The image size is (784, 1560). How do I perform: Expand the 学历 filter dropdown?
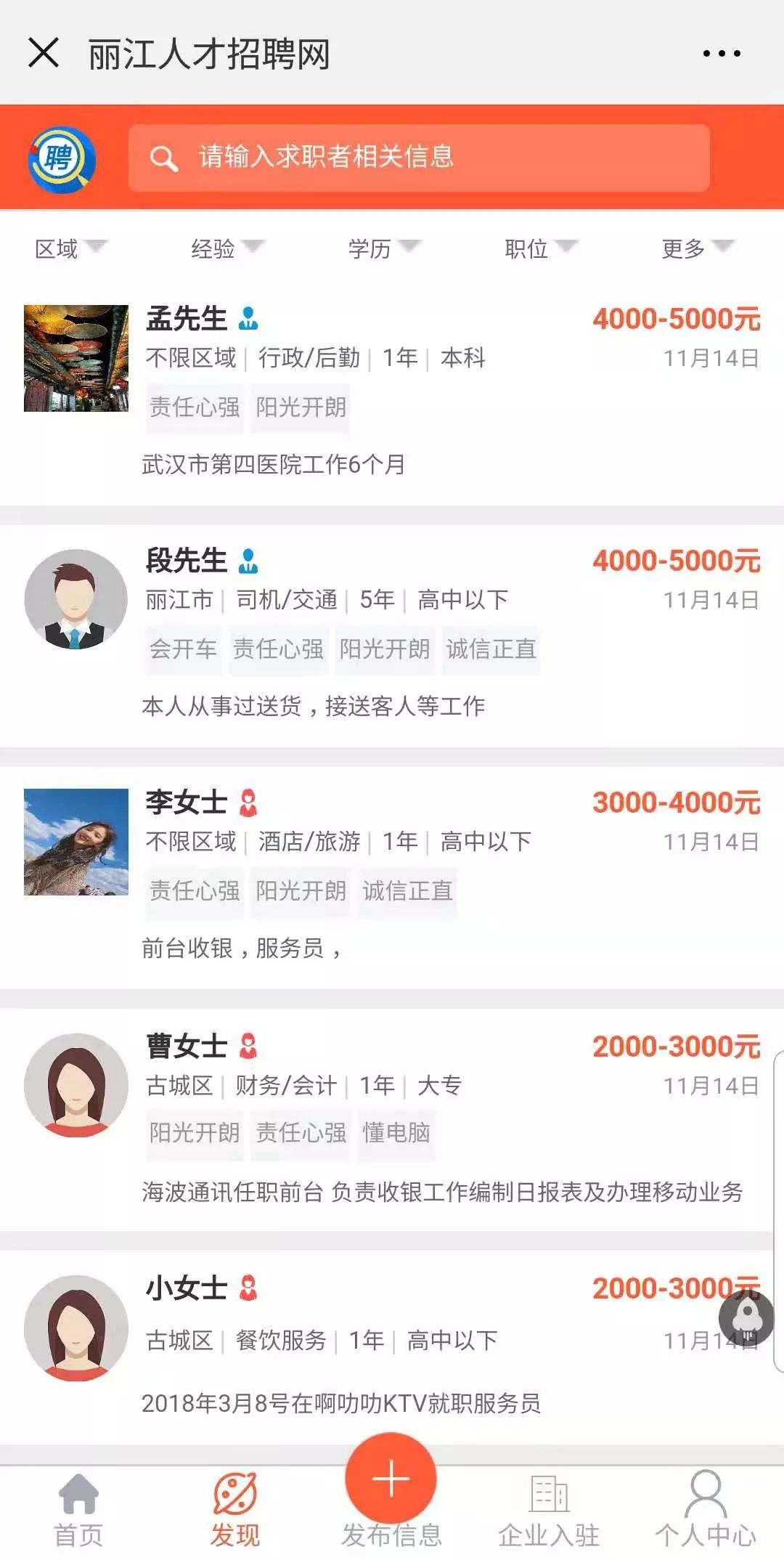pyautogui.click(x=383, y=249)
